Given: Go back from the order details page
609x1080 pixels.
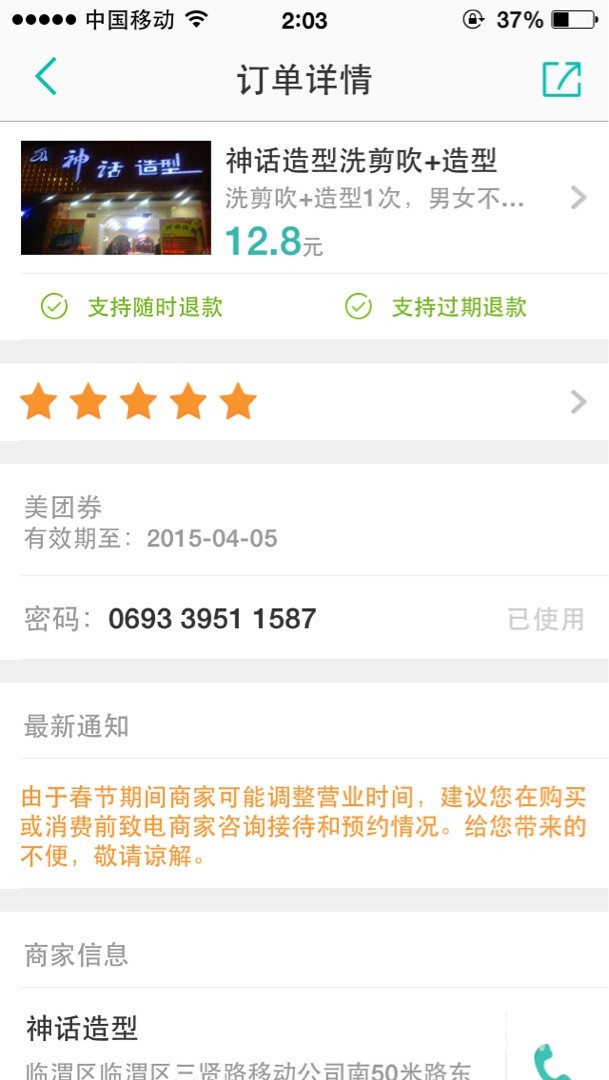Looking at the screenshot, I should click(x=46, y=78).
